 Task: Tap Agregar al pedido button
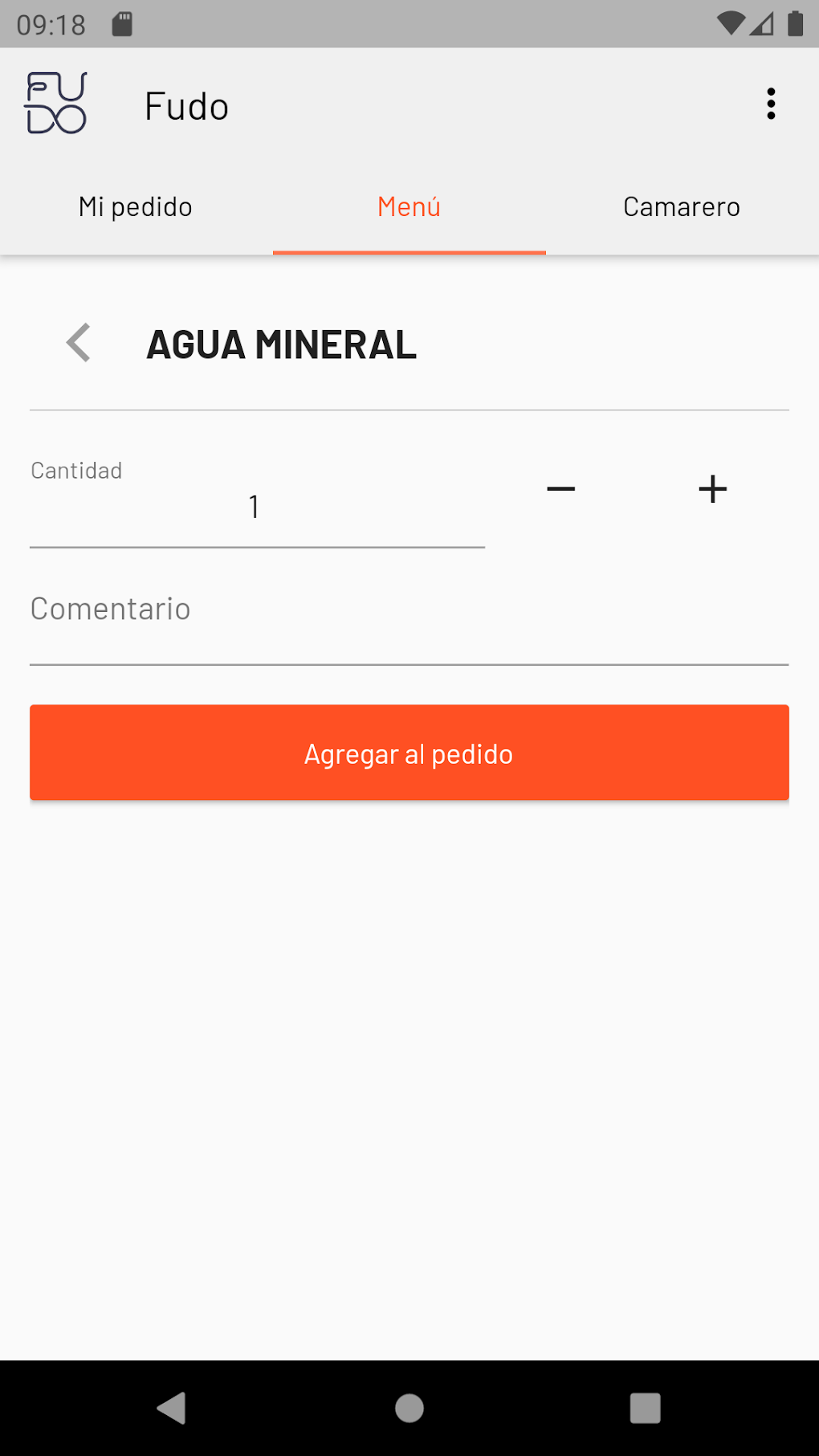pos(409,753)
